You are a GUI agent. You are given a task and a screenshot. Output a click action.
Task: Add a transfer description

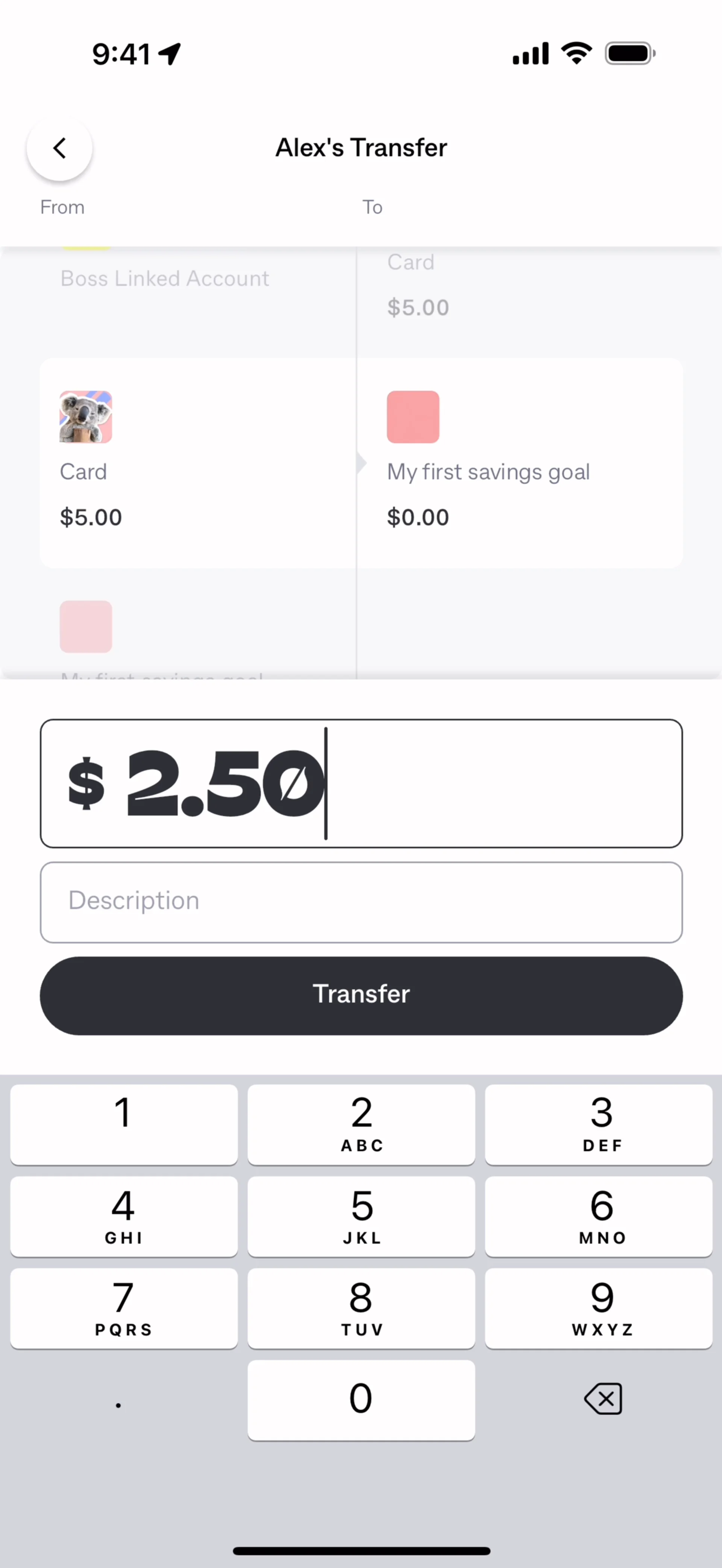pyautogui.click(x=360, y=902)
